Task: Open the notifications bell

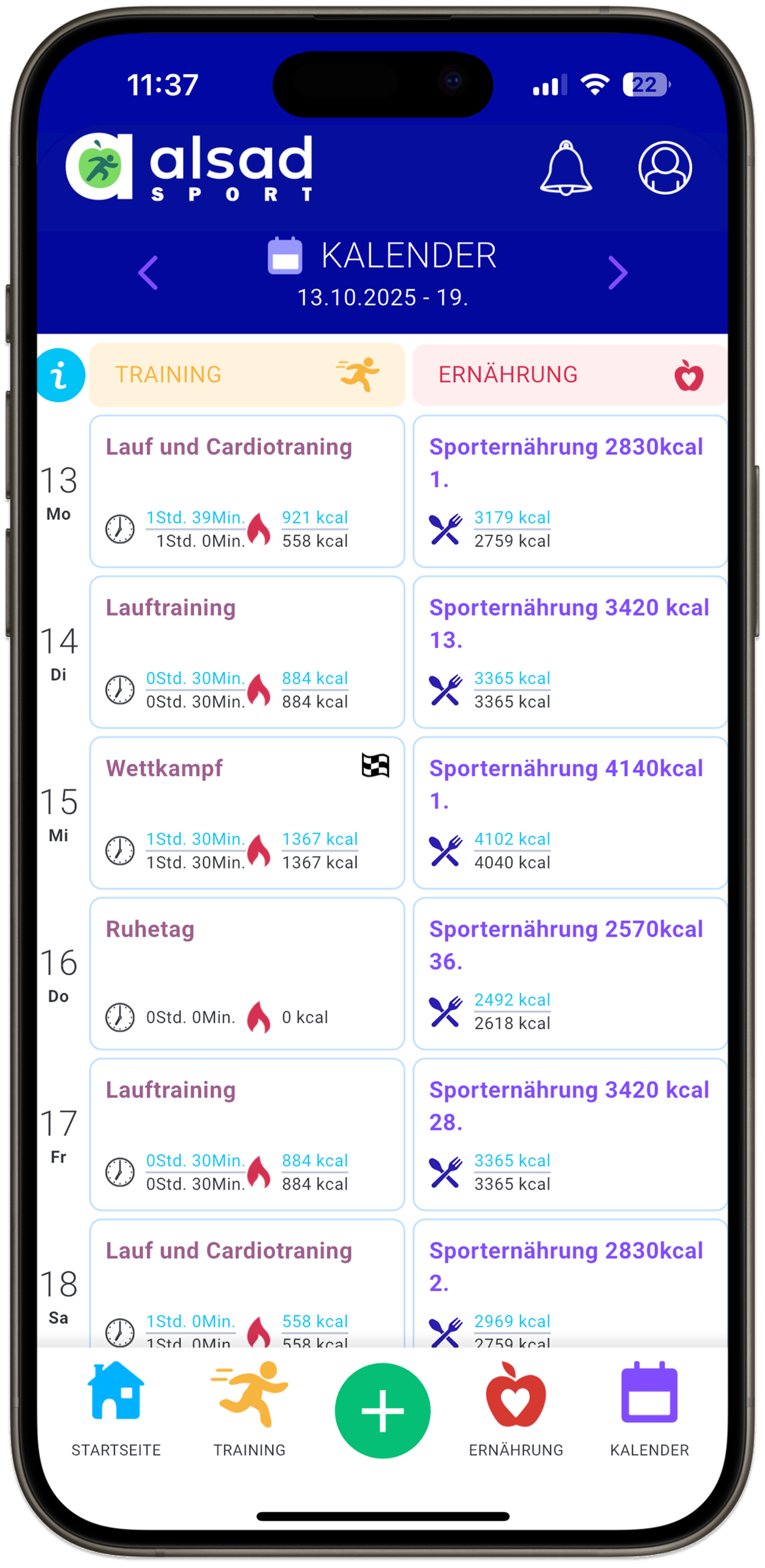Action: 565,168
